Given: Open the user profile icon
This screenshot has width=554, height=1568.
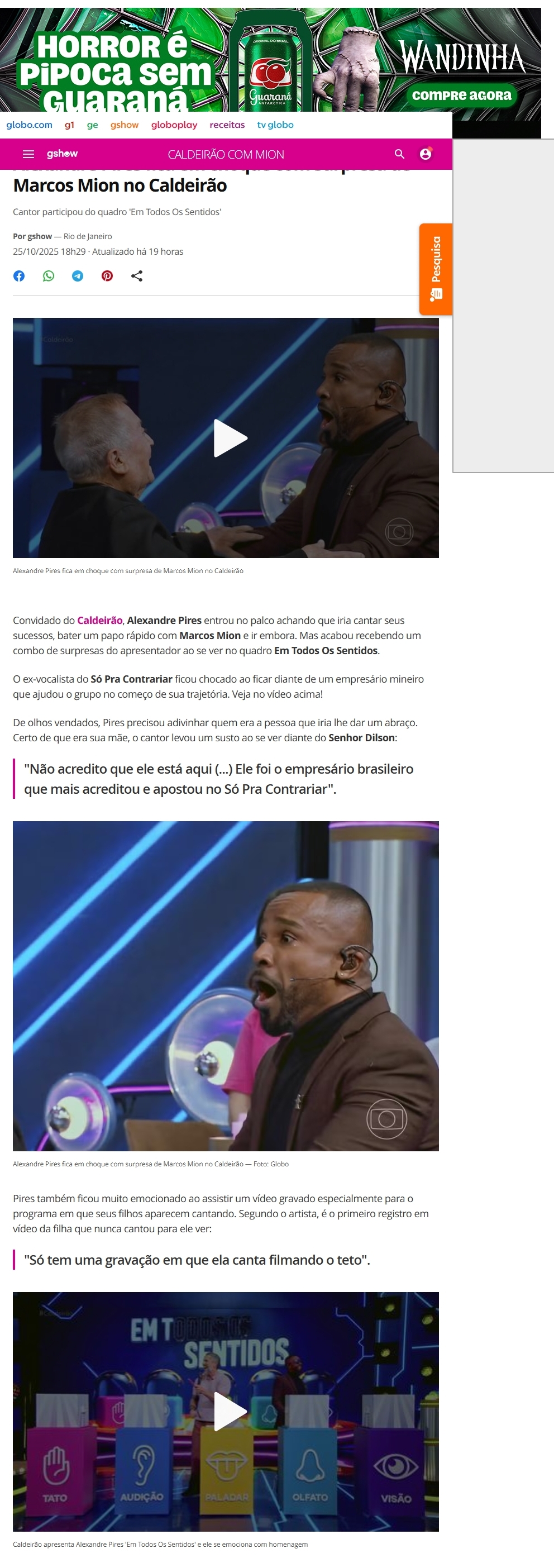Looking at the screenshot, I should pyautogui.click(x=426, y=154).
